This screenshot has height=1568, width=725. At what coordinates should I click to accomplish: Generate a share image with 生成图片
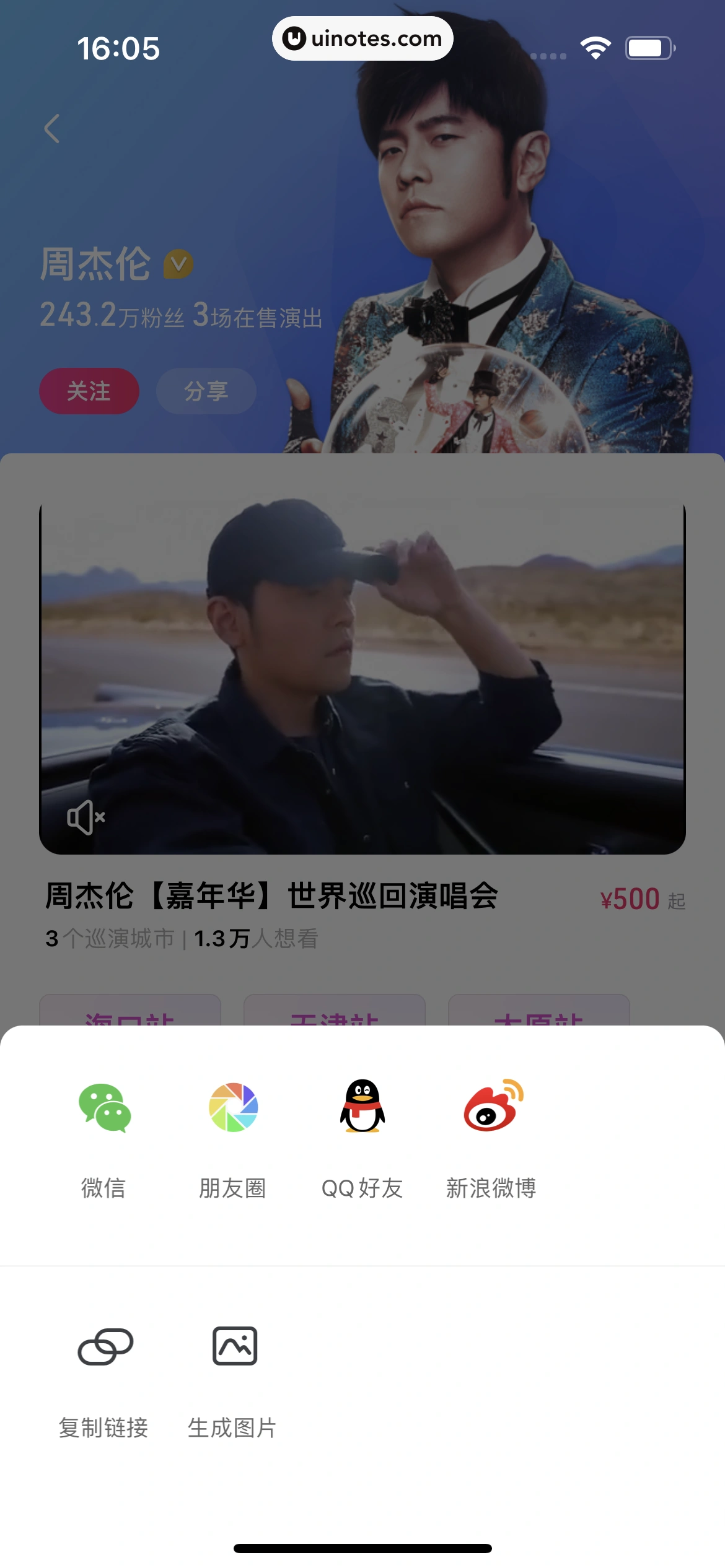tap(234, 1348)
